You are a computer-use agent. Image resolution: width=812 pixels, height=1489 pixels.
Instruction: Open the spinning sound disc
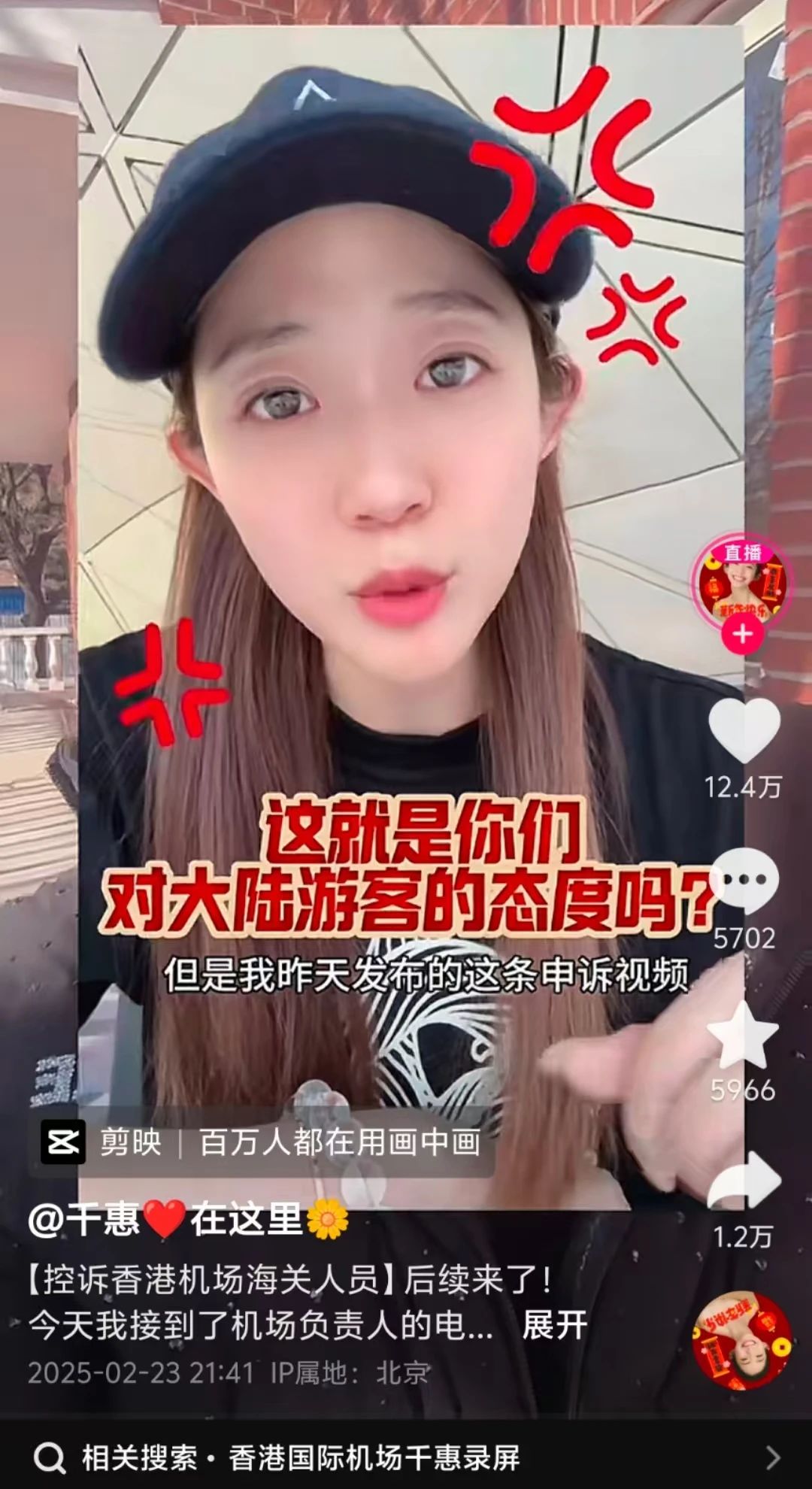741,1342
